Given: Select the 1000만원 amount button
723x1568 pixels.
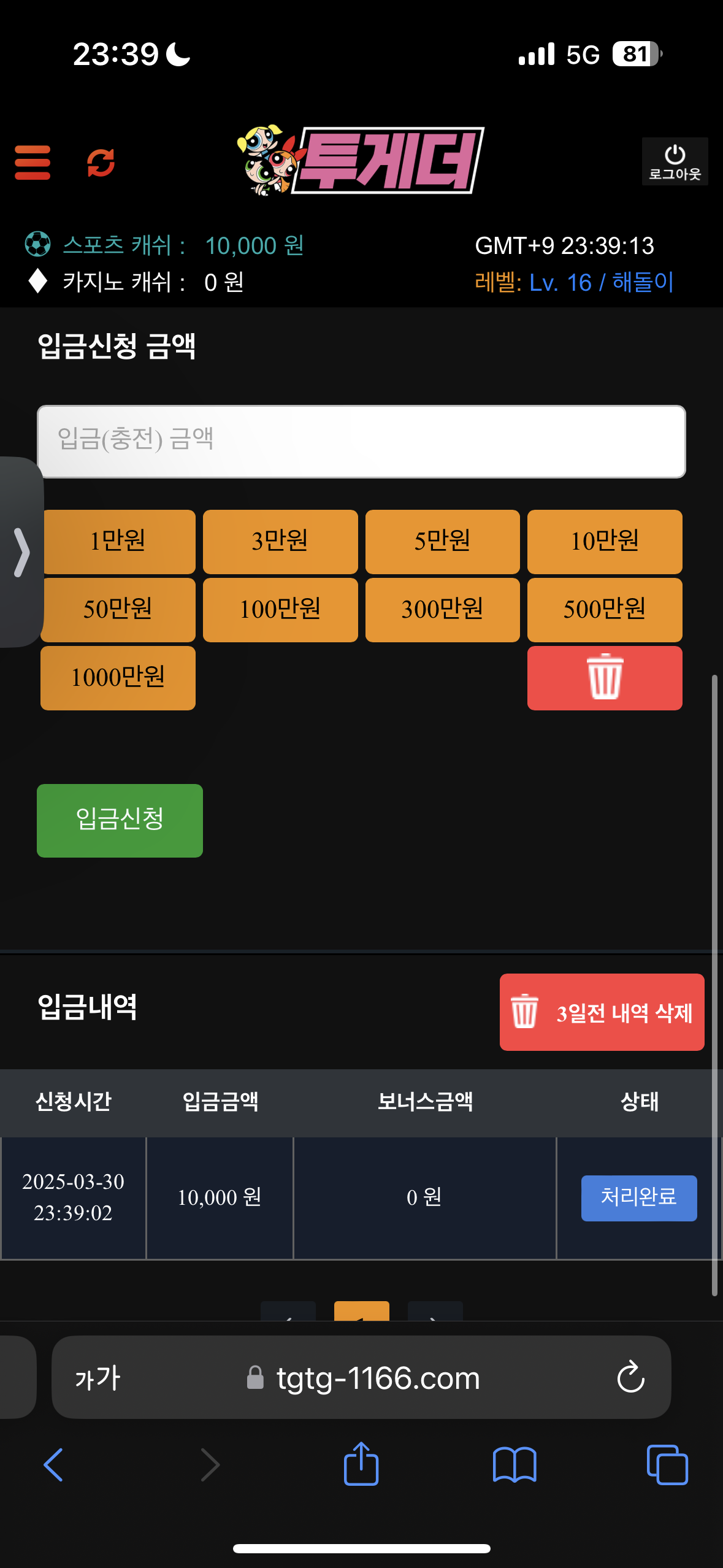Looking at the screenshot, I should [118, 678].
